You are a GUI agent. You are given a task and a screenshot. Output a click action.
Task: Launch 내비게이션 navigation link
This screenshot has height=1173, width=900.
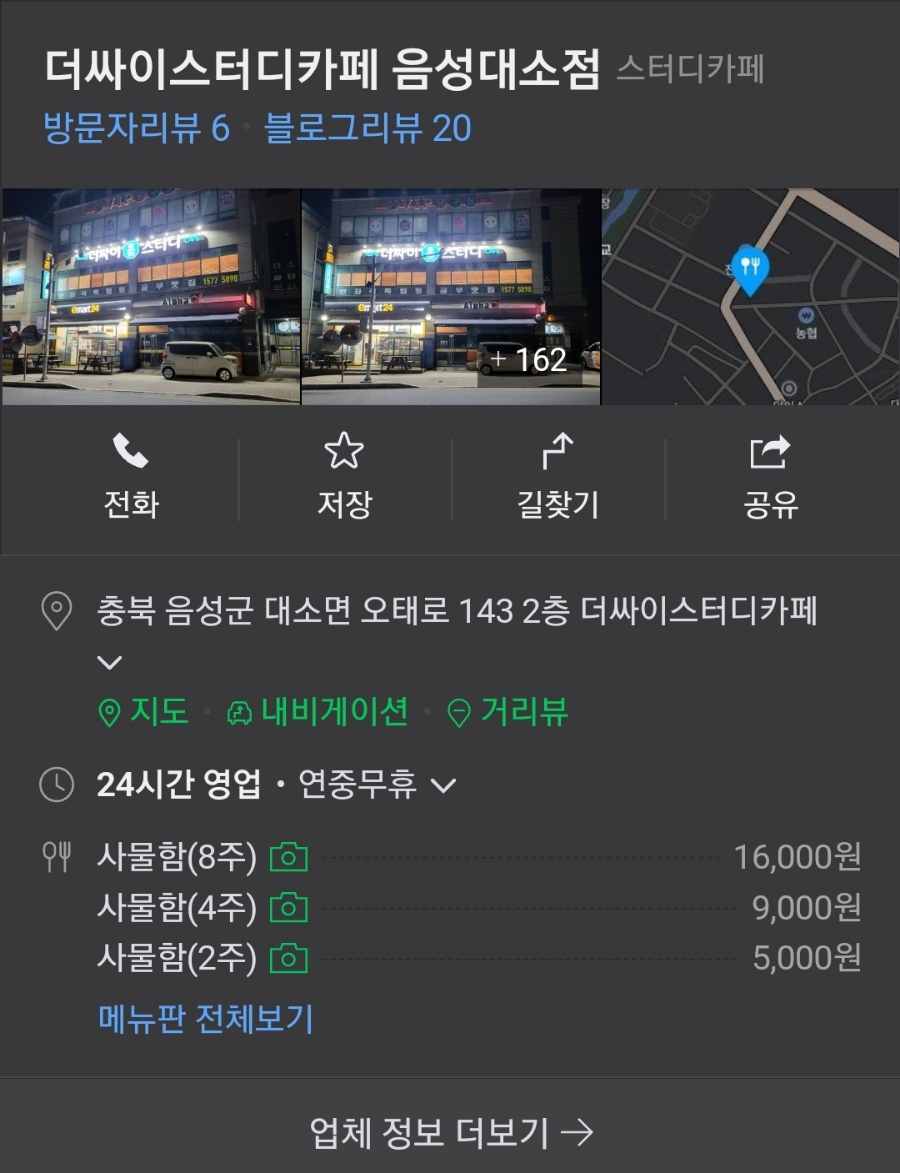click(x=318, y=713)
